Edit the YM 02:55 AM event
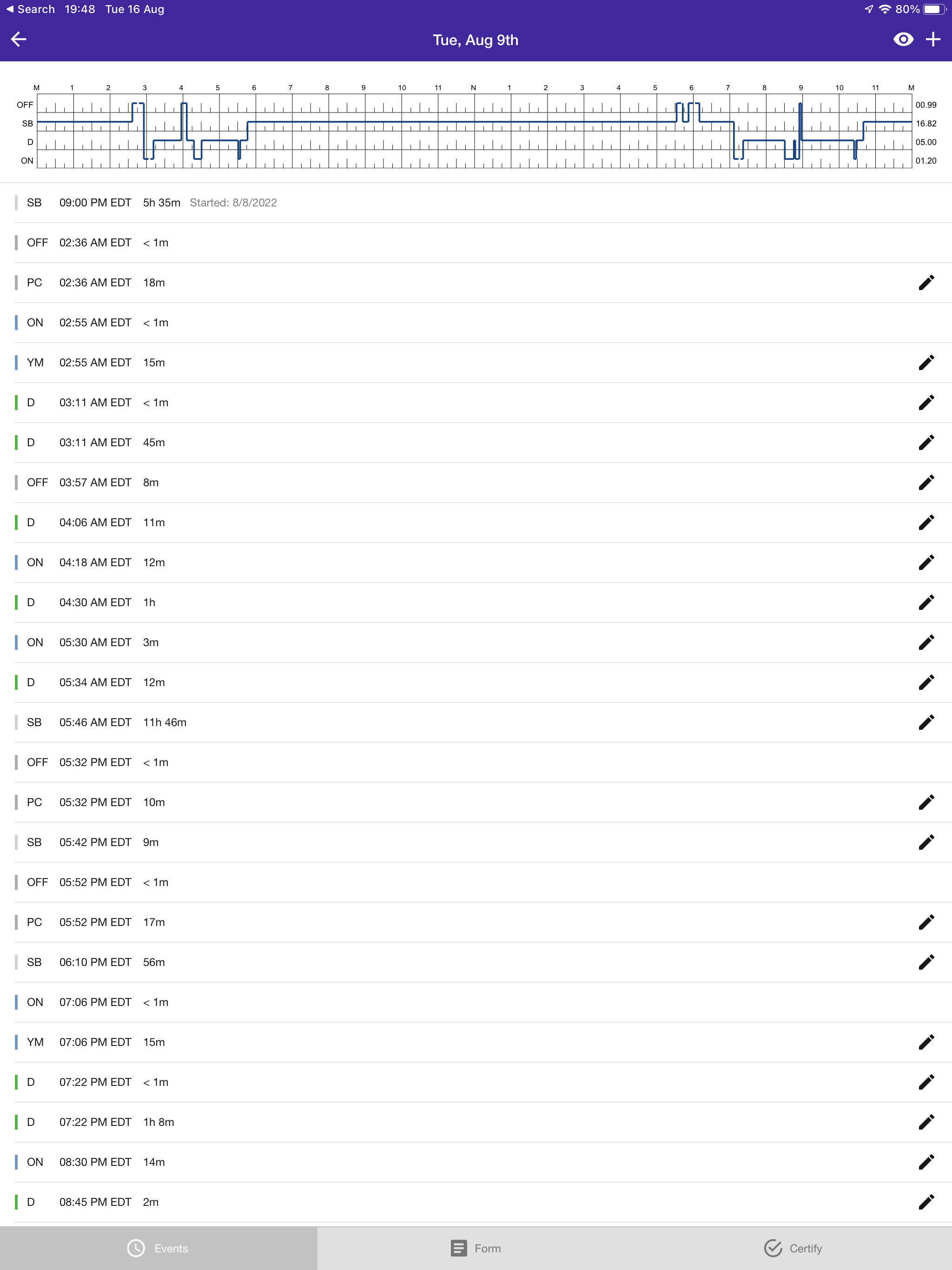 pos(926,362)
